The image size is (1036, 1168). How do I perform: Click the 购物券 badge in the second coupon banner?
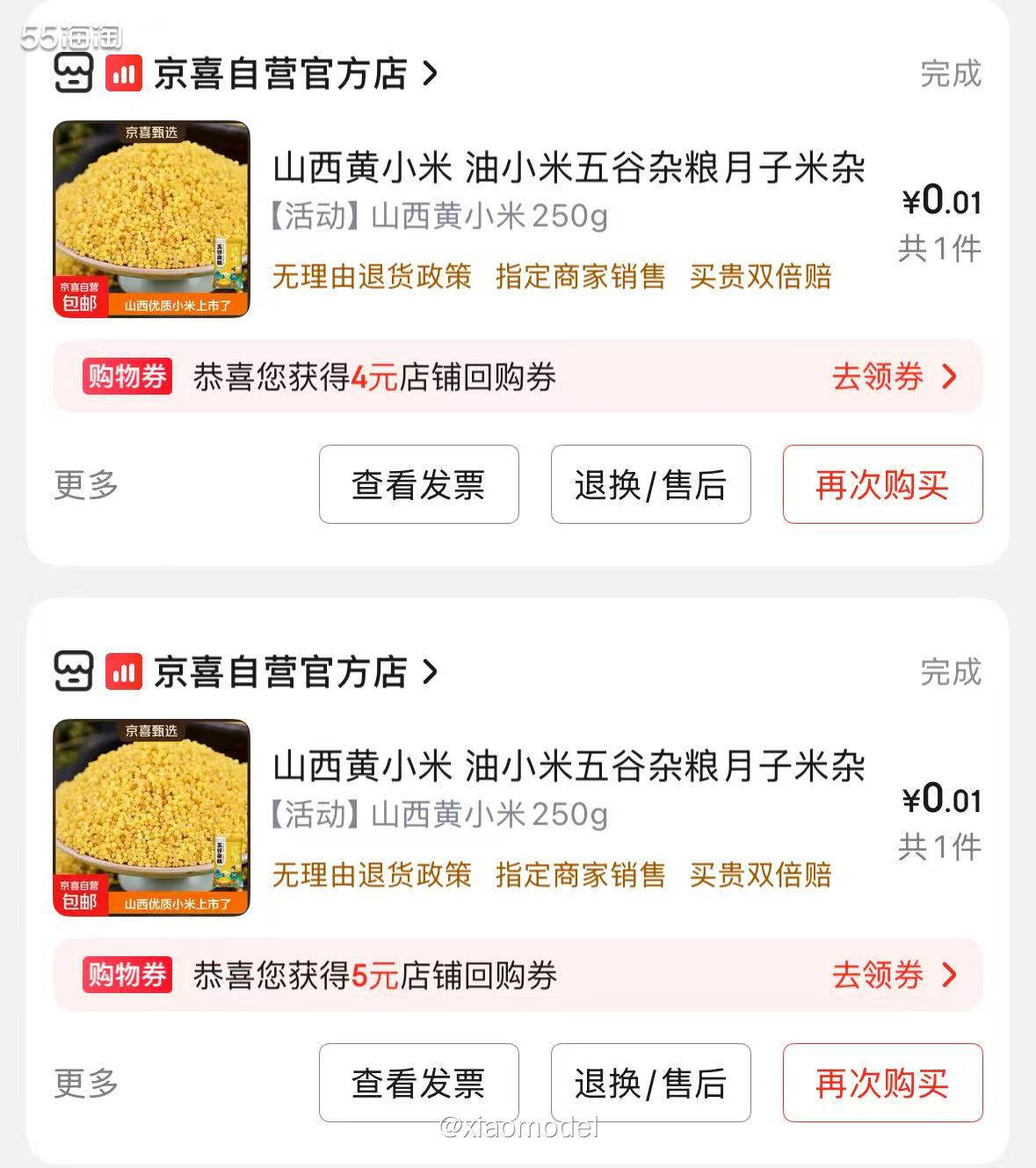pyautogui.click(x=126, y=976)
